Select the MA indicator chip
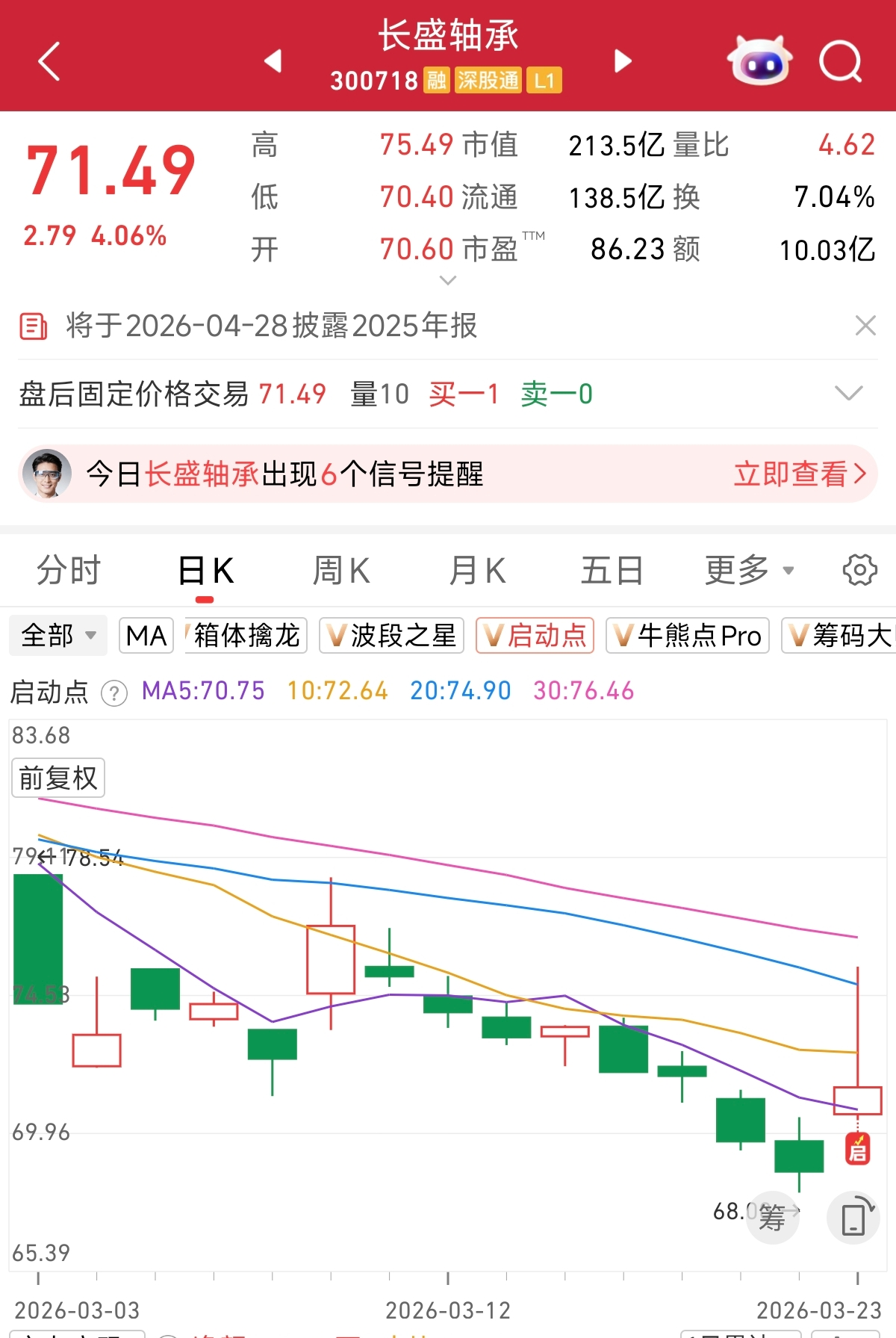 (146, 636)
